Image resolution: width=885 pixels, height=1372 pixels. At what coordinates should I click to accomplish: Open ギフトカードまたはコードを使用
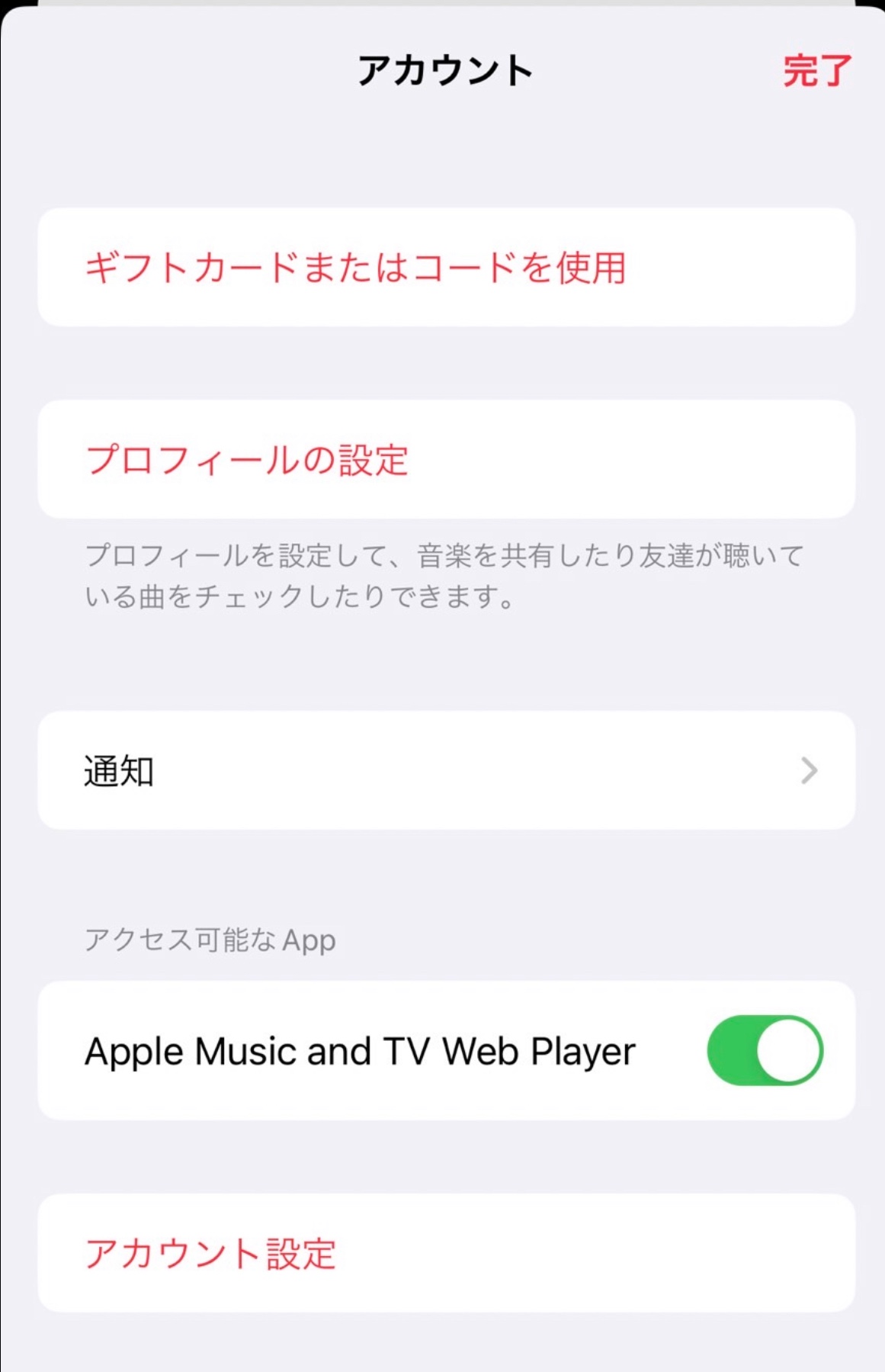pos(355,268)
